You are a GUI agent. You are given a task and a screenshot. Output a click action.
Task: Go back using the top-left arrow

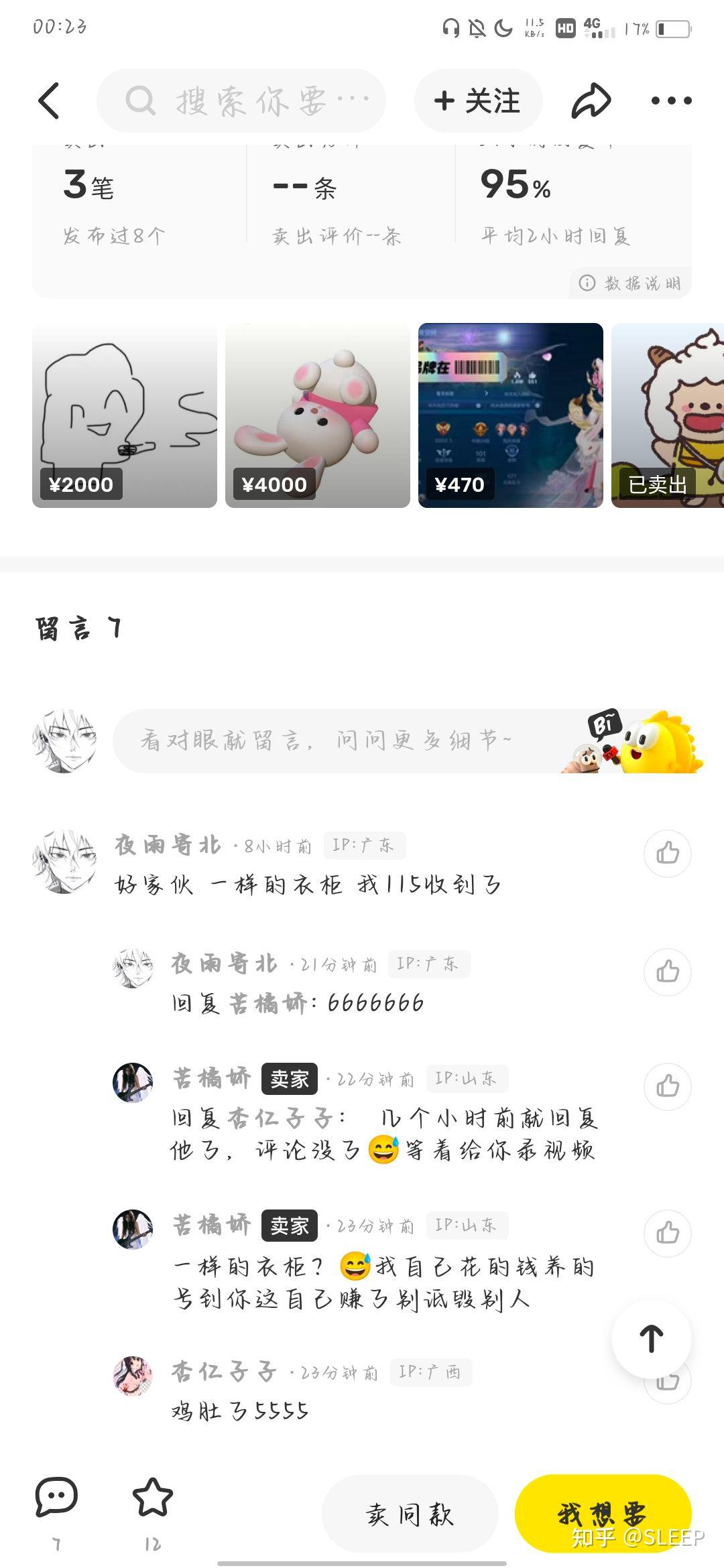[49, 101]
